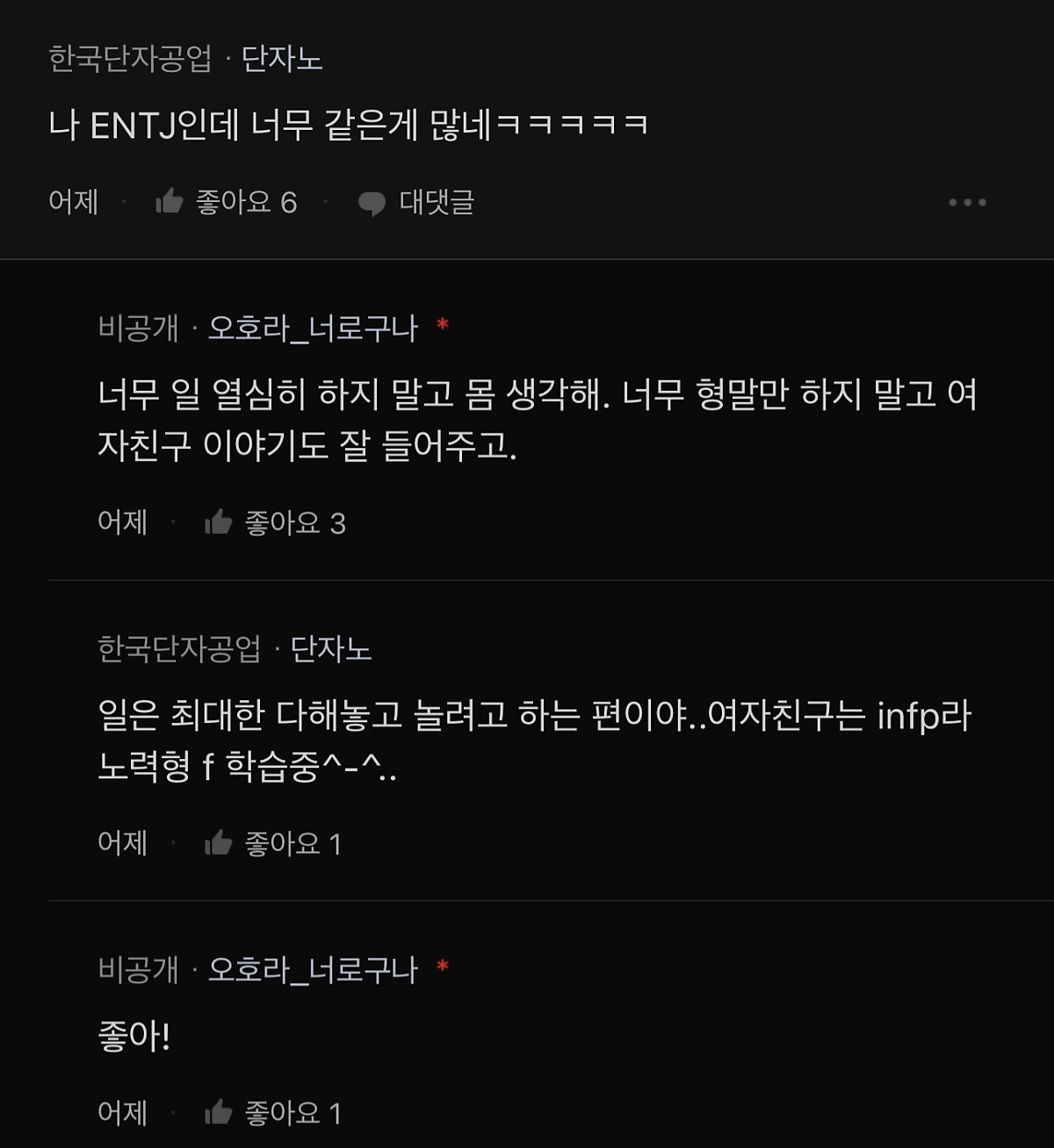Tap 대댓글 to reply to the ENTJ comment

(x=416, y=203)
